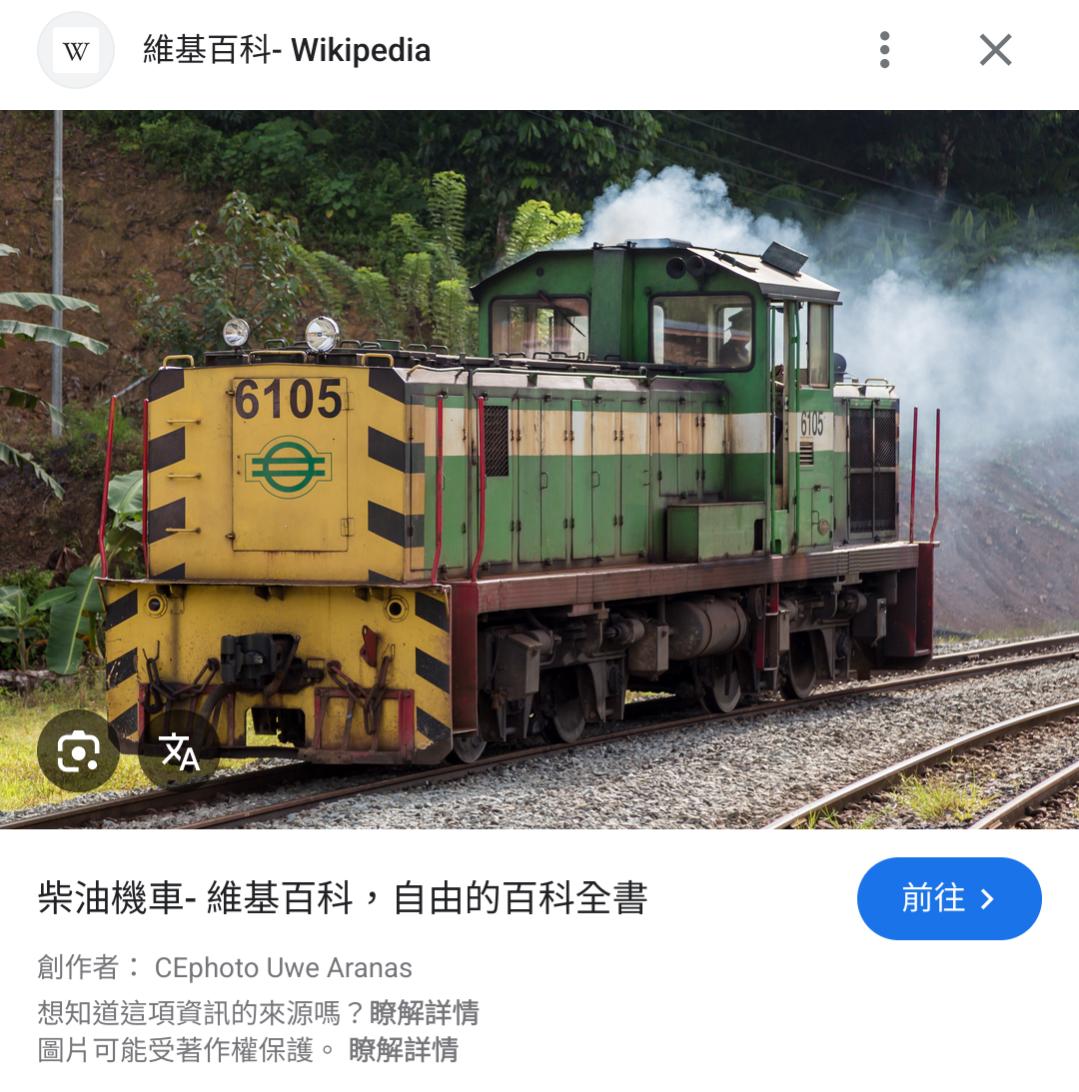Close the image viewer
Viewport: 1079px width, 1092px height.
pos(995,50)
